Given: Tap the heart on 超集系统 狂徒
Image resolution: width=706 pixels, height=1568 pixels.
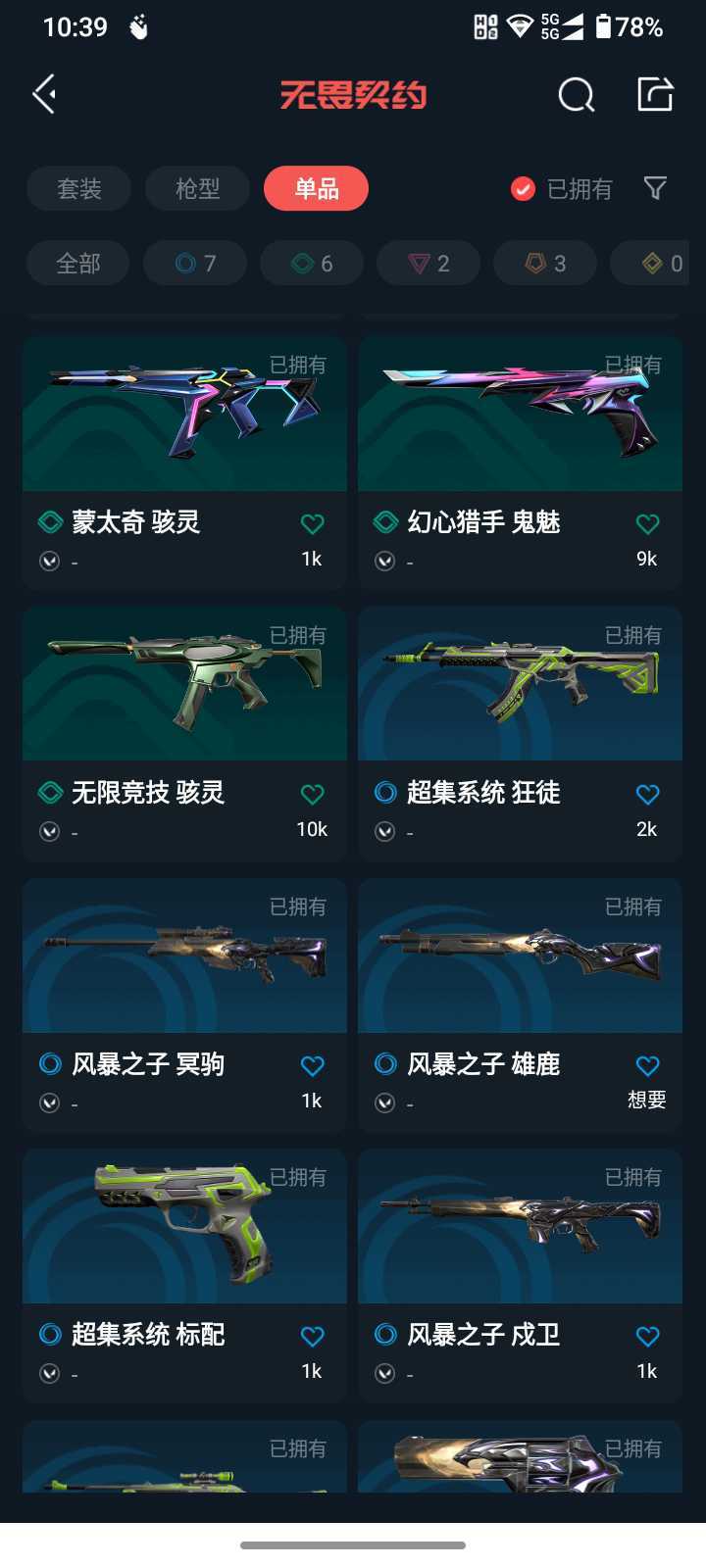Looking at the screenshot, I should 647,795.
